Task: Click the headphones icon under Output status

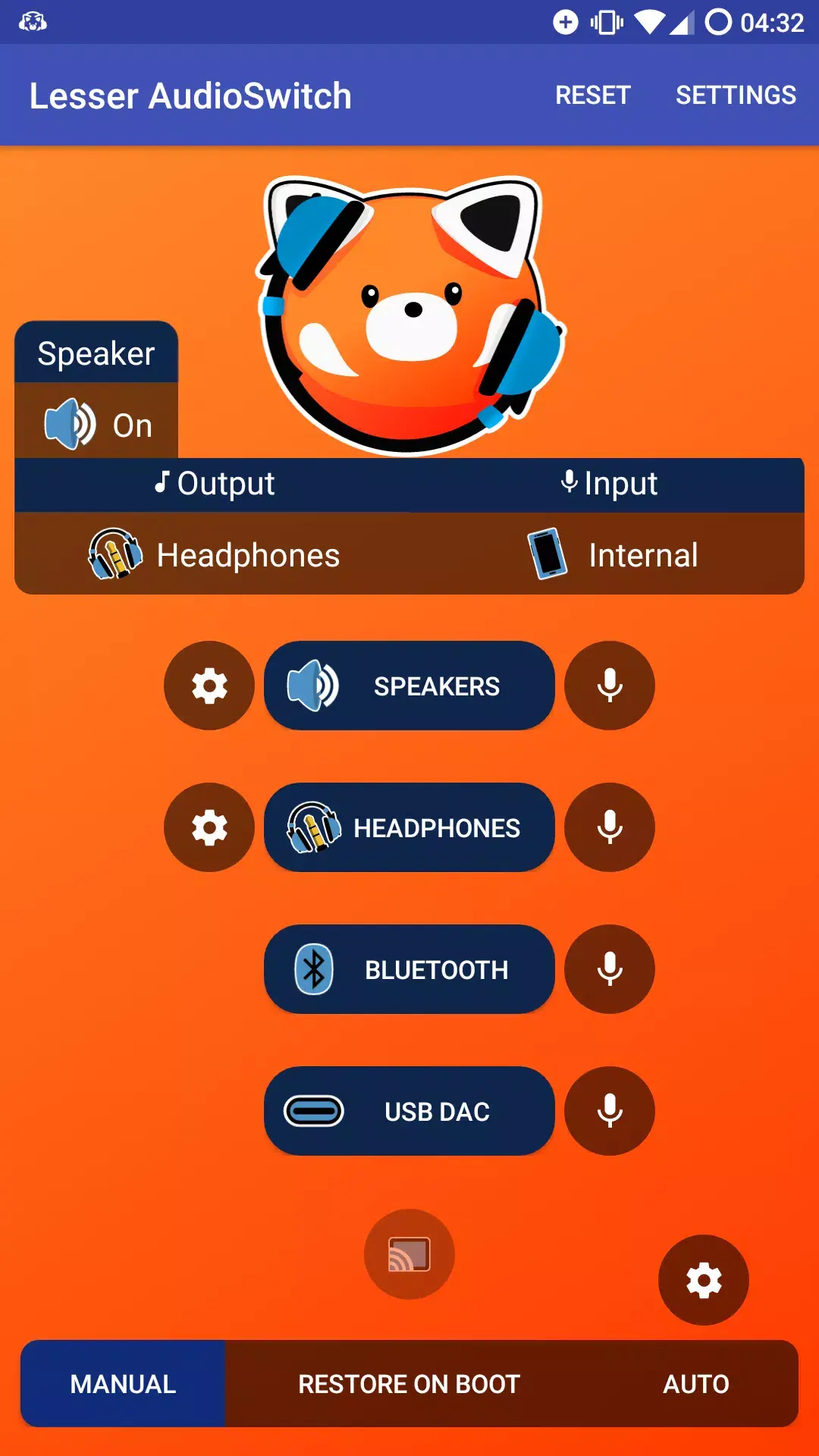Action: 114,554
